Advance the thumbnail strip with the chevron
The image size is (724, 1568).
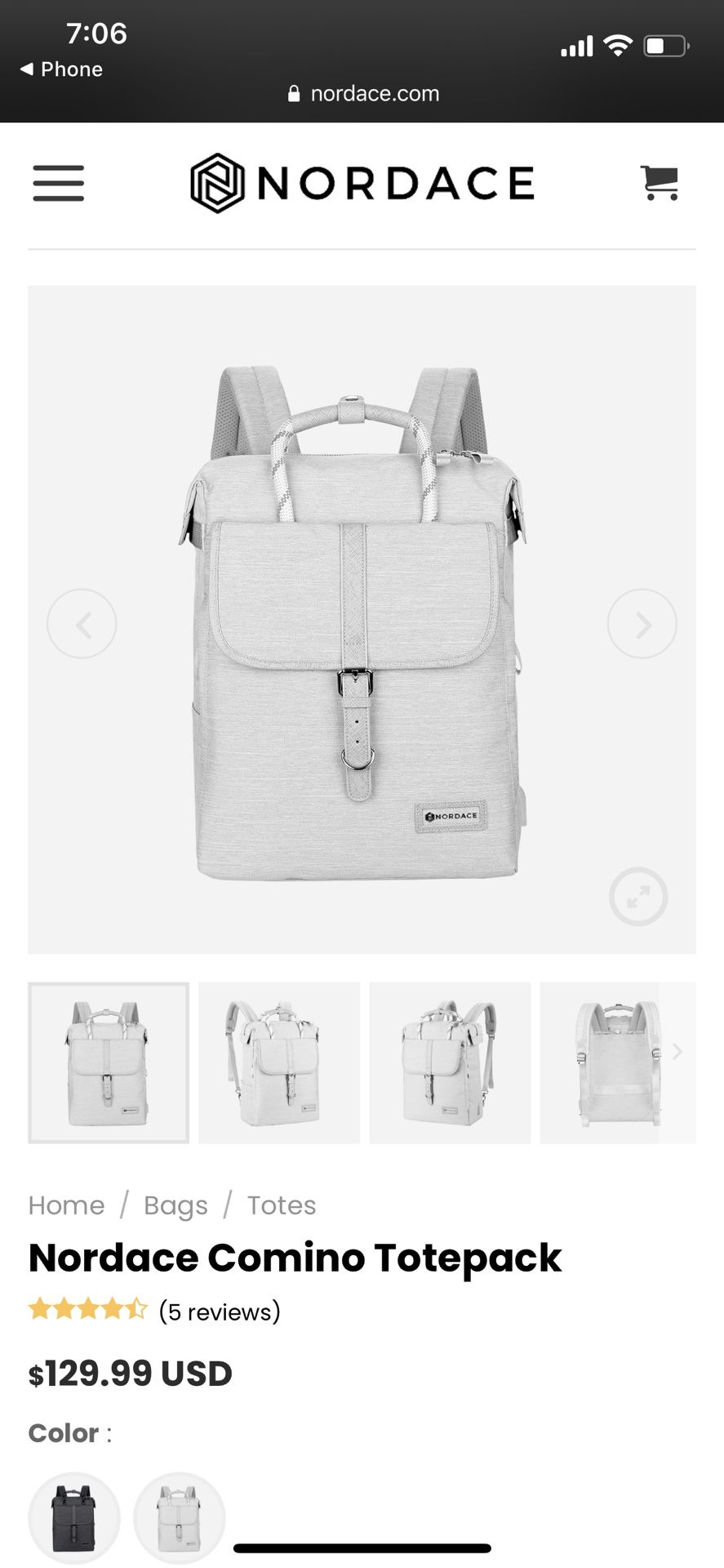coord(677,1052)
